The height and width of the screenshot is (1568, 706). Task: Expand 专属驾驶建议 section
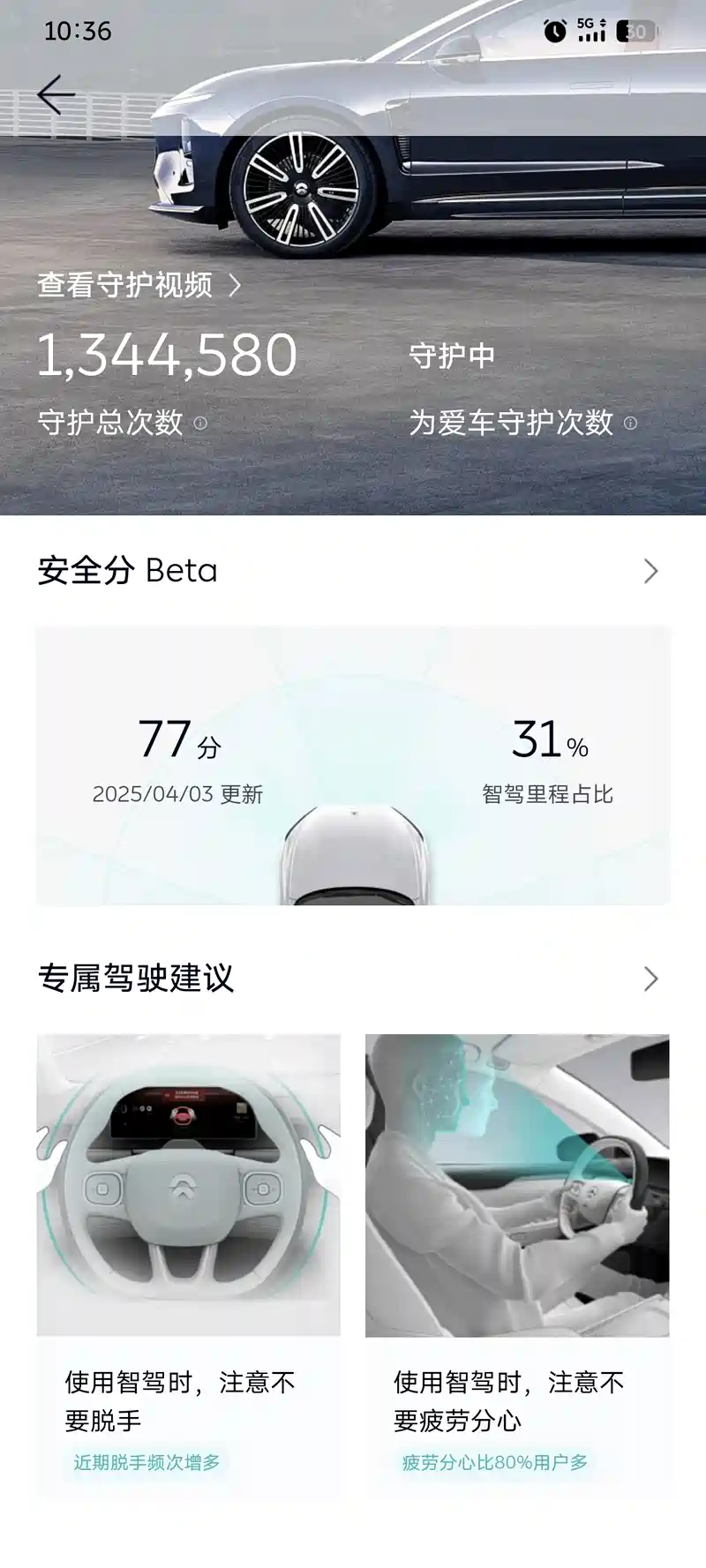[x=353, y=979]
